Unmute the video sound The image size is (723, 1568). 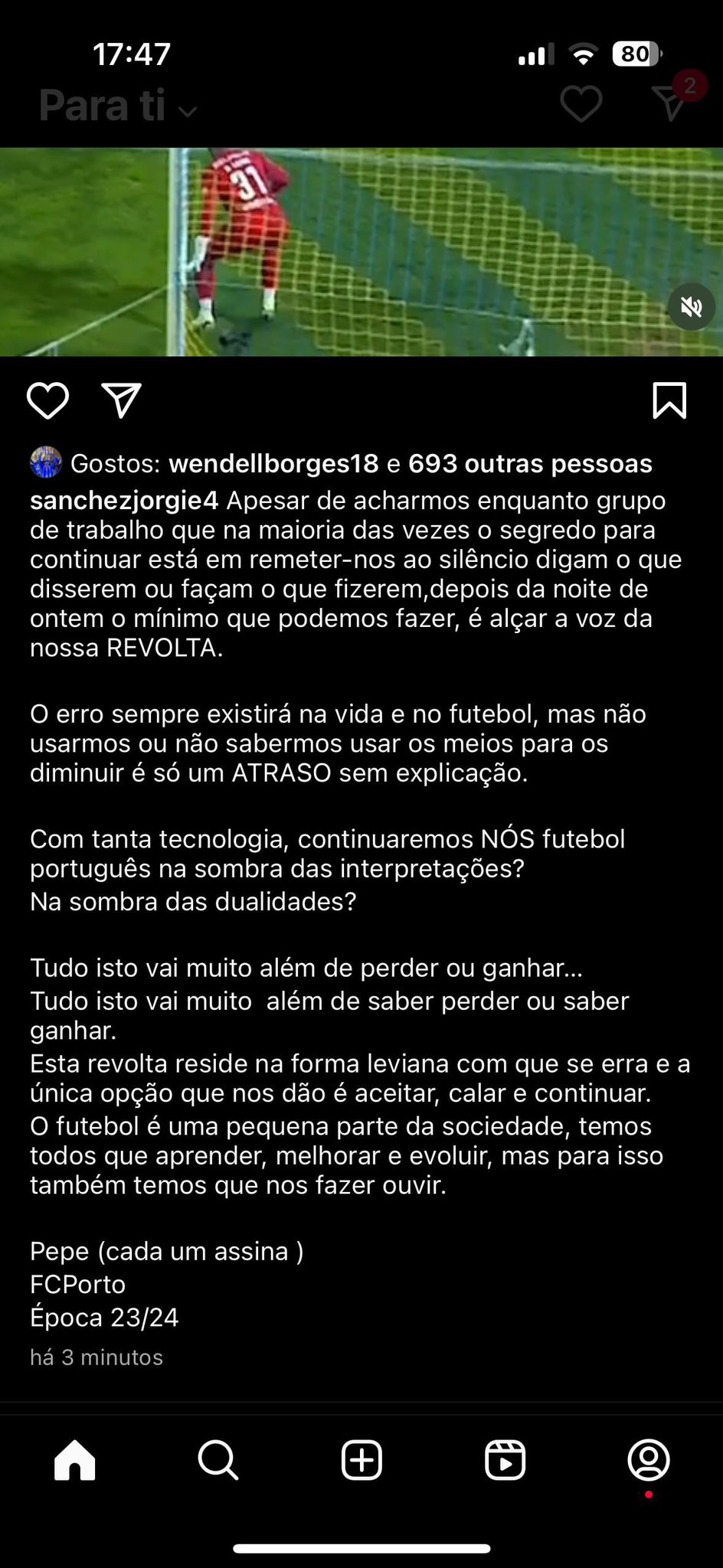click(691, 307)
